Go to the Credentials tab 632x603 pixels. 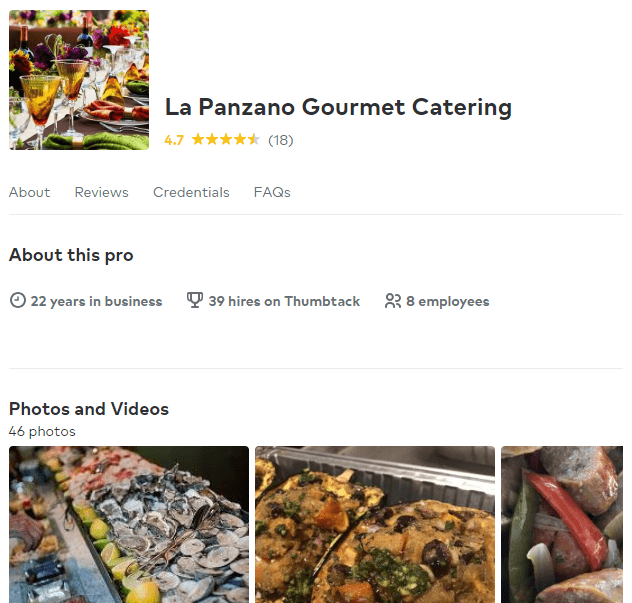pyautogui.click(x=191, y=192)
